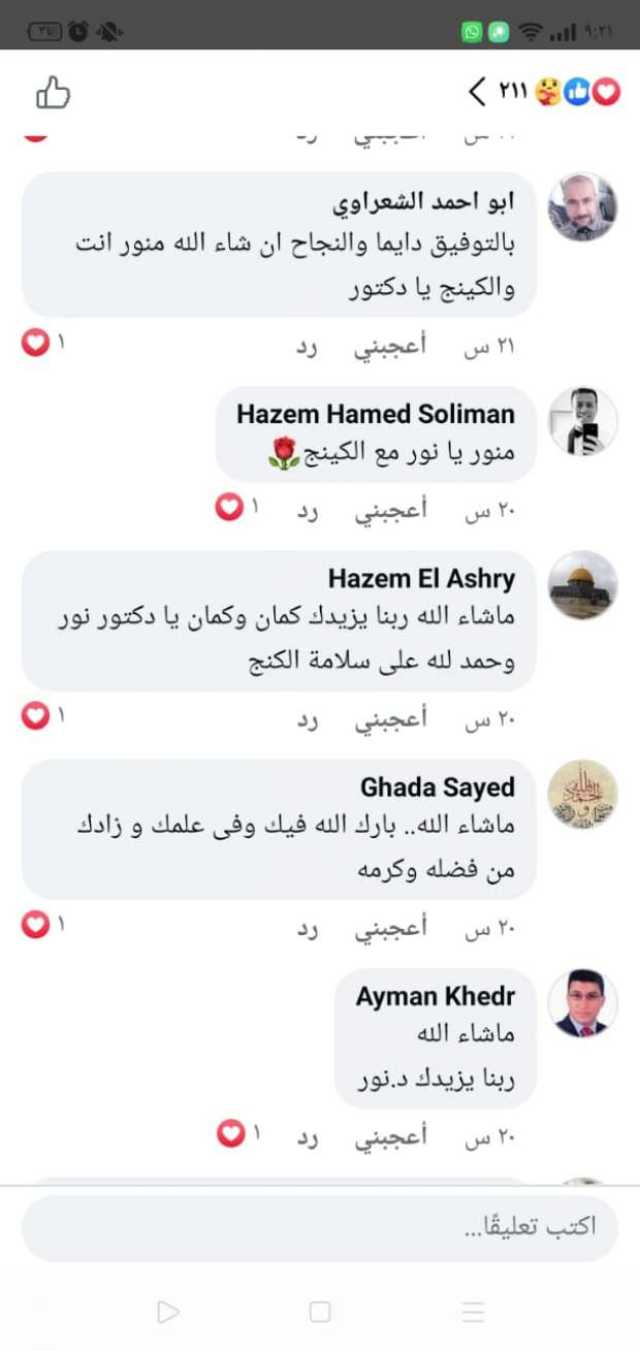Reply to Hazem El Ashry's comment
Viewport: 640px width, 1351px height.
click(x=307, y=719)
